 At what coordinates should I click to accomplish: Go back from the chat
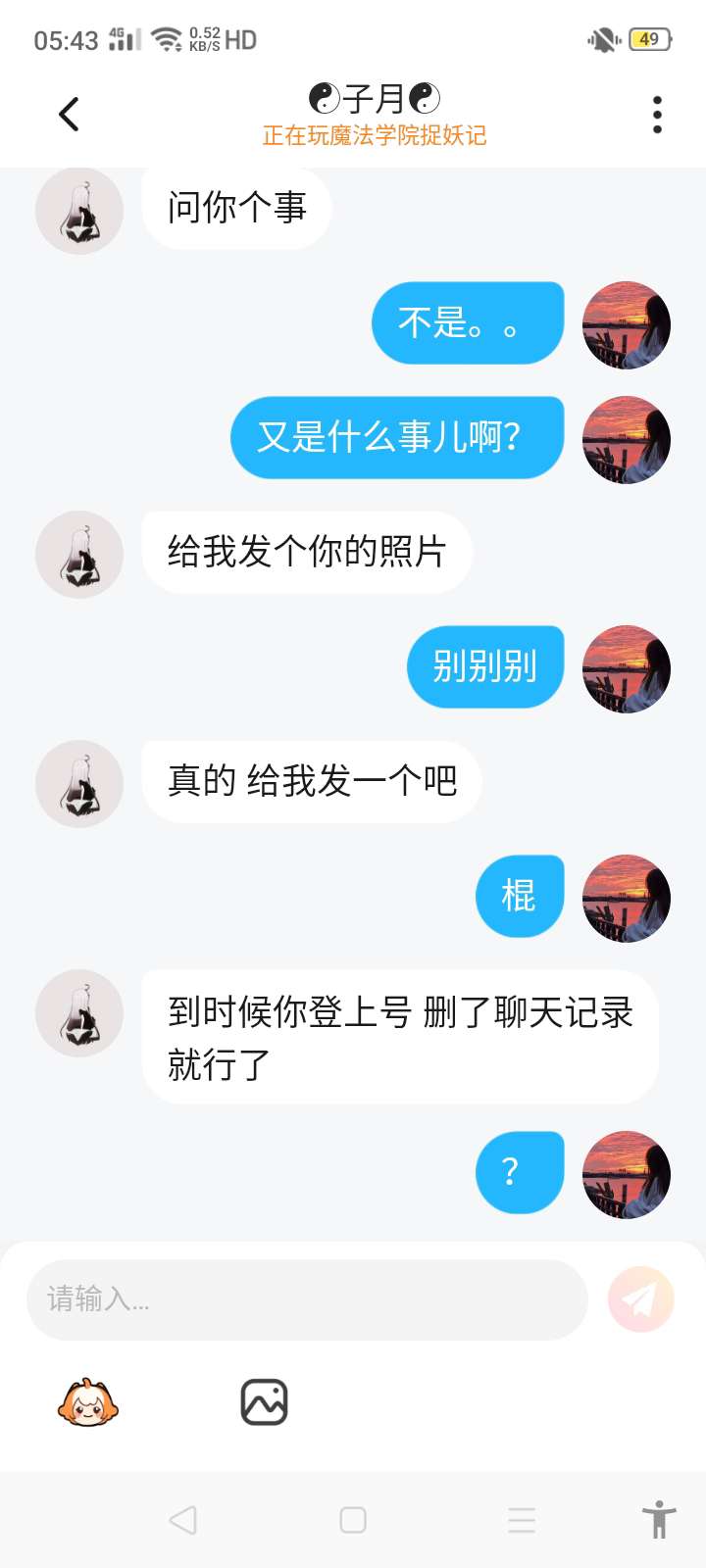coord(69,115)
